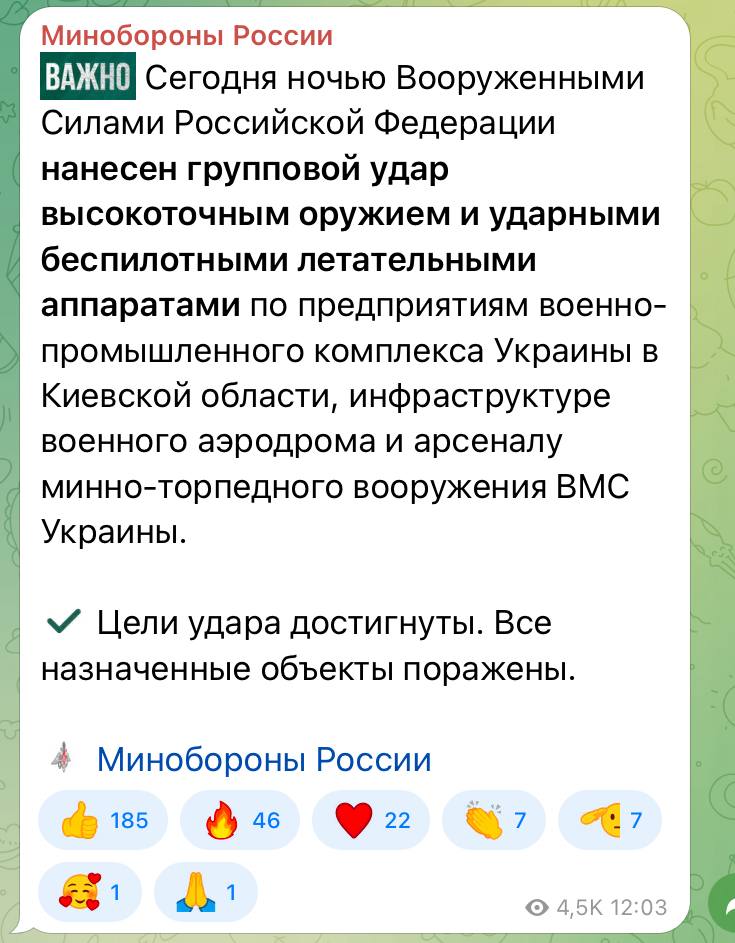Tap the red heart reaction with 22
735x943 pixels.
[x=372, y=821]
